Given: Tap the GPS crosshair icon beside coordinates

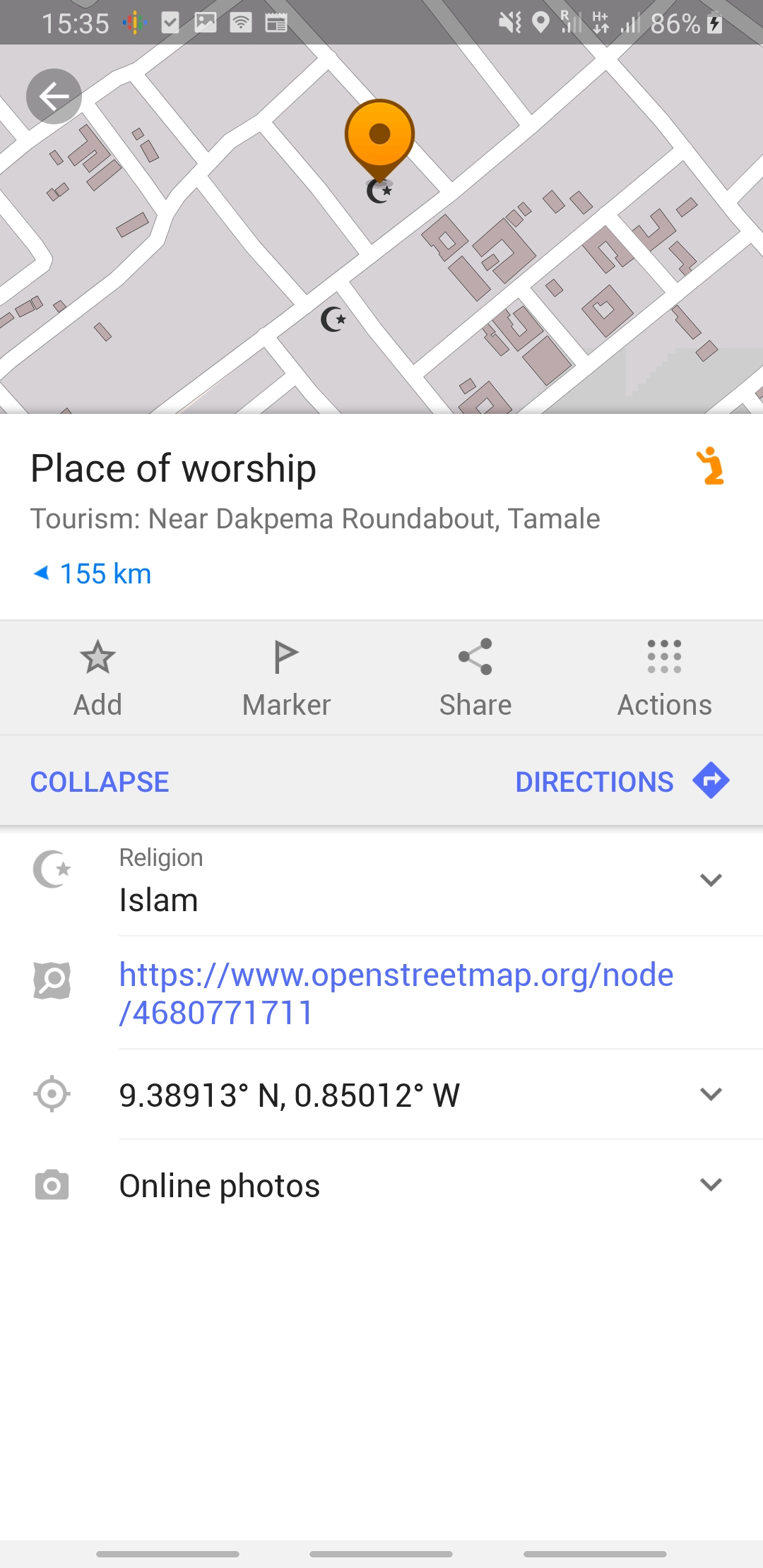Looking at the screenshot, I should point(50,1095).
